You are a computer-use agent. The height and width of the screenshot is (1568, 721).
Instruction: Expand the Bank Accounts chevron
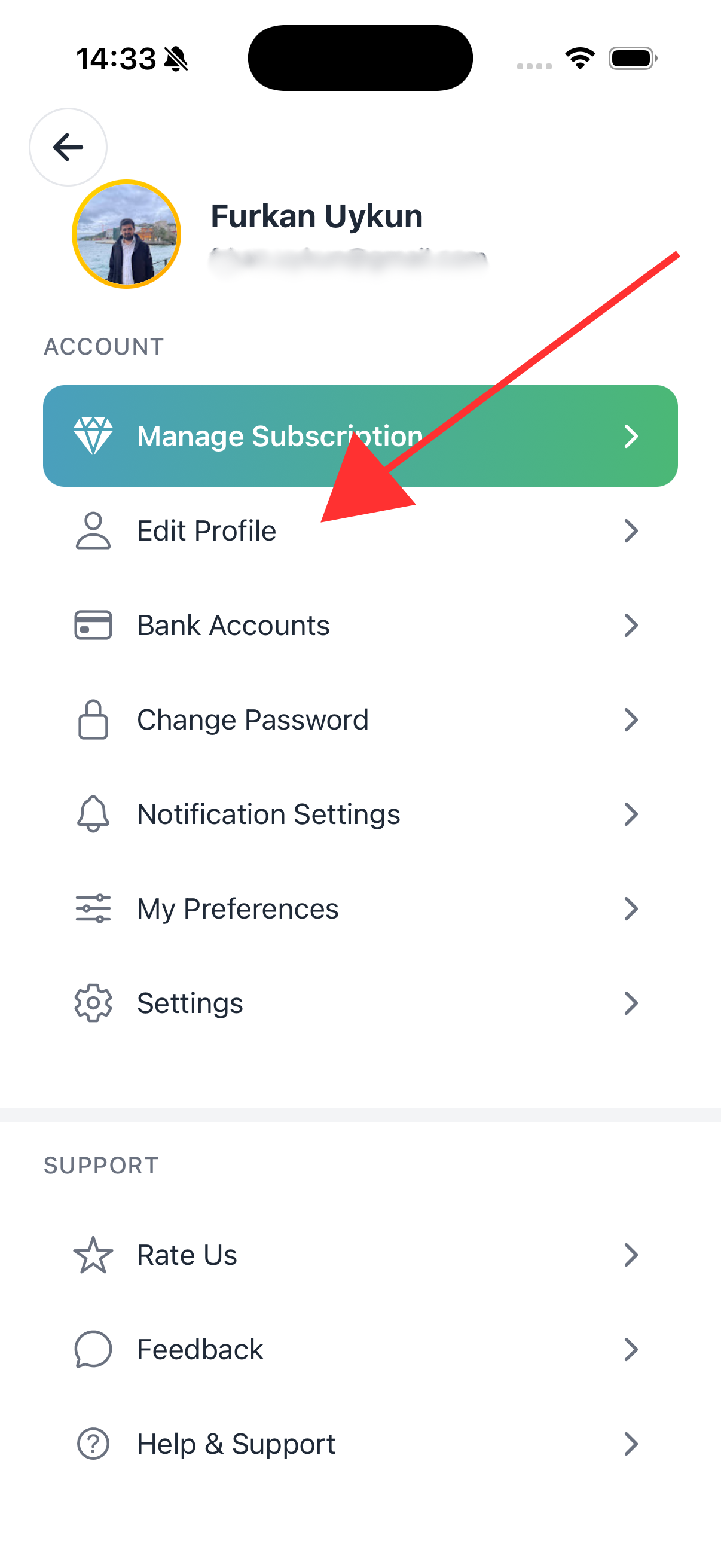[x=631, y=624]
